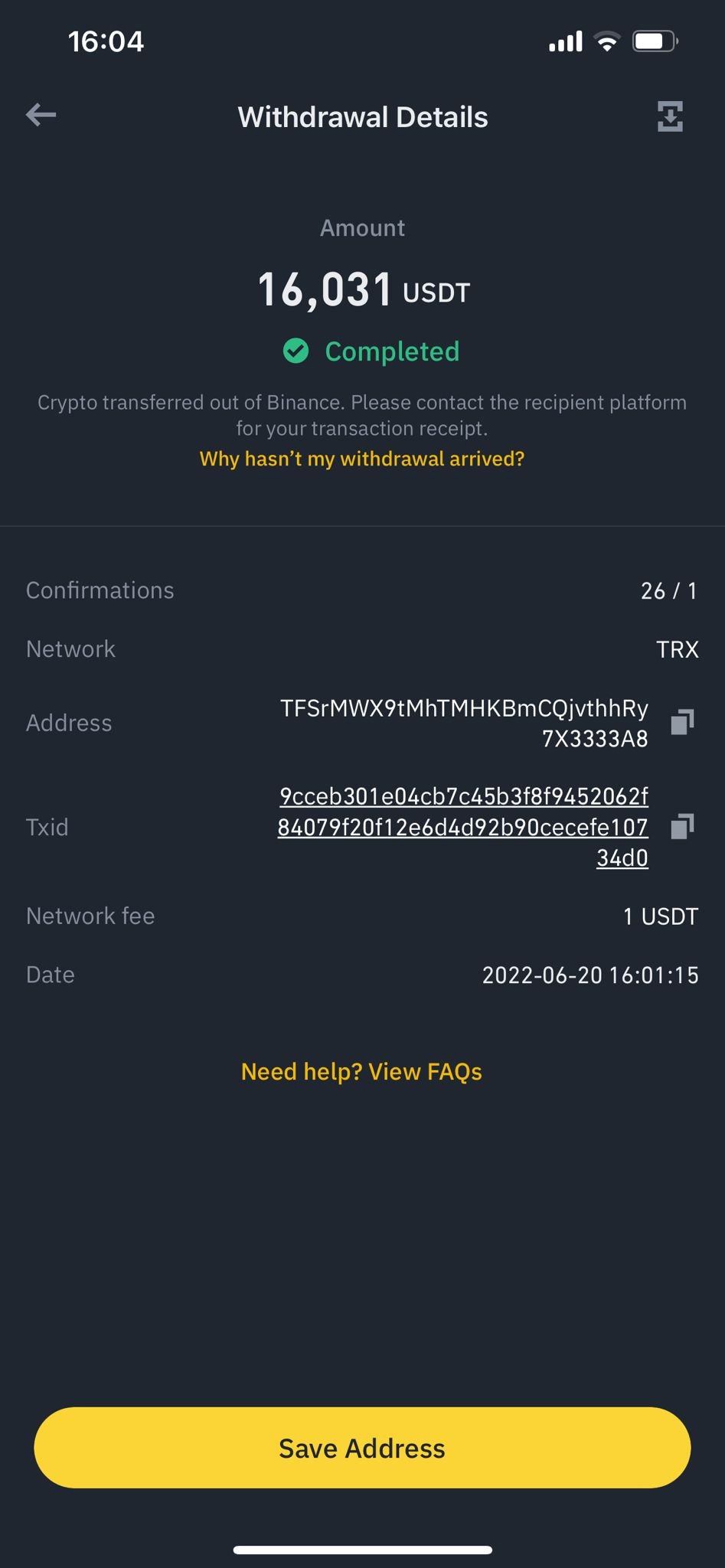Copy the Txid
This screenshot has height=1568, width=725.
(681, 827)
